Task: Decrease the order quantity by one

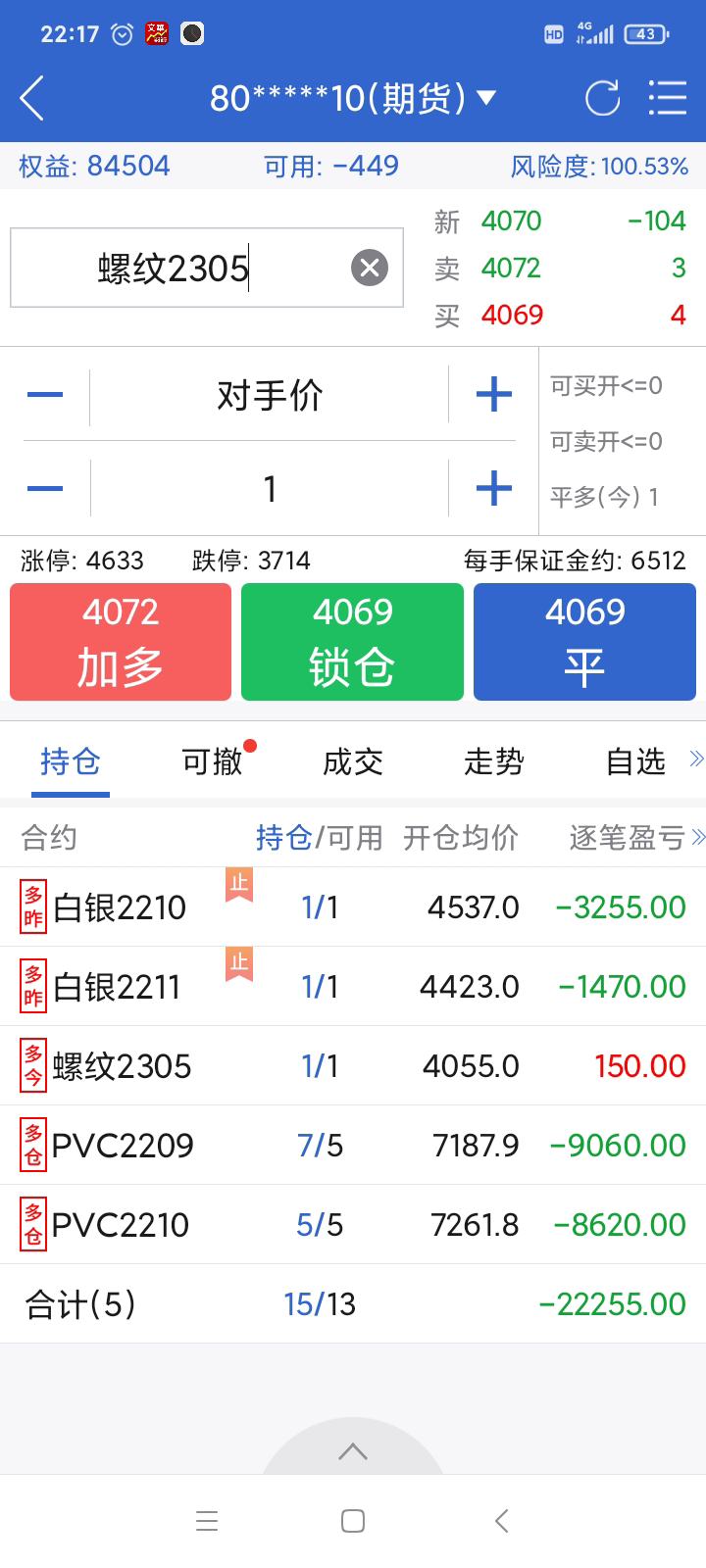Action: tap(45, 488)
